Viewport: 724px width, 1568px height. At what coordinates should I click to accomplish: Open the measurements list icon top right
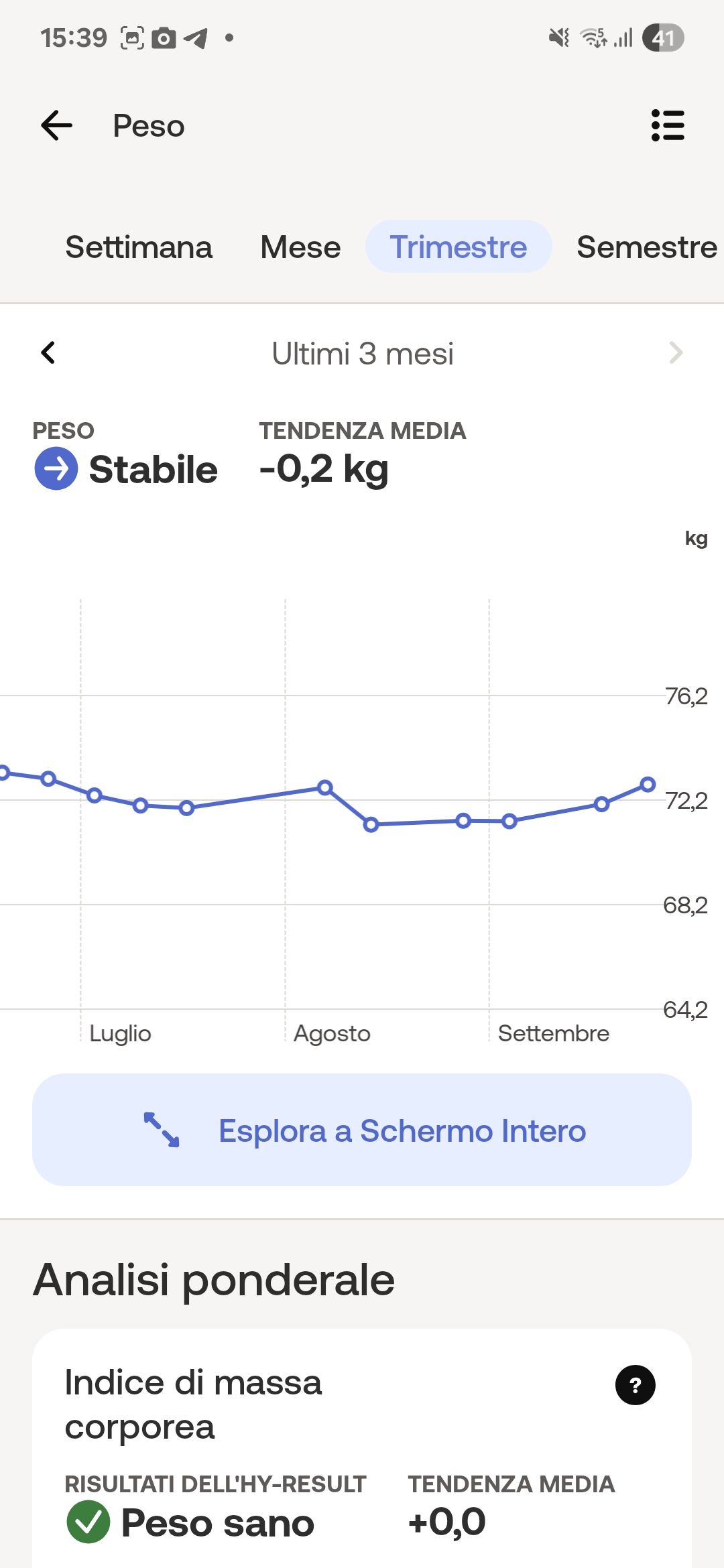click(x=667, y=126)
